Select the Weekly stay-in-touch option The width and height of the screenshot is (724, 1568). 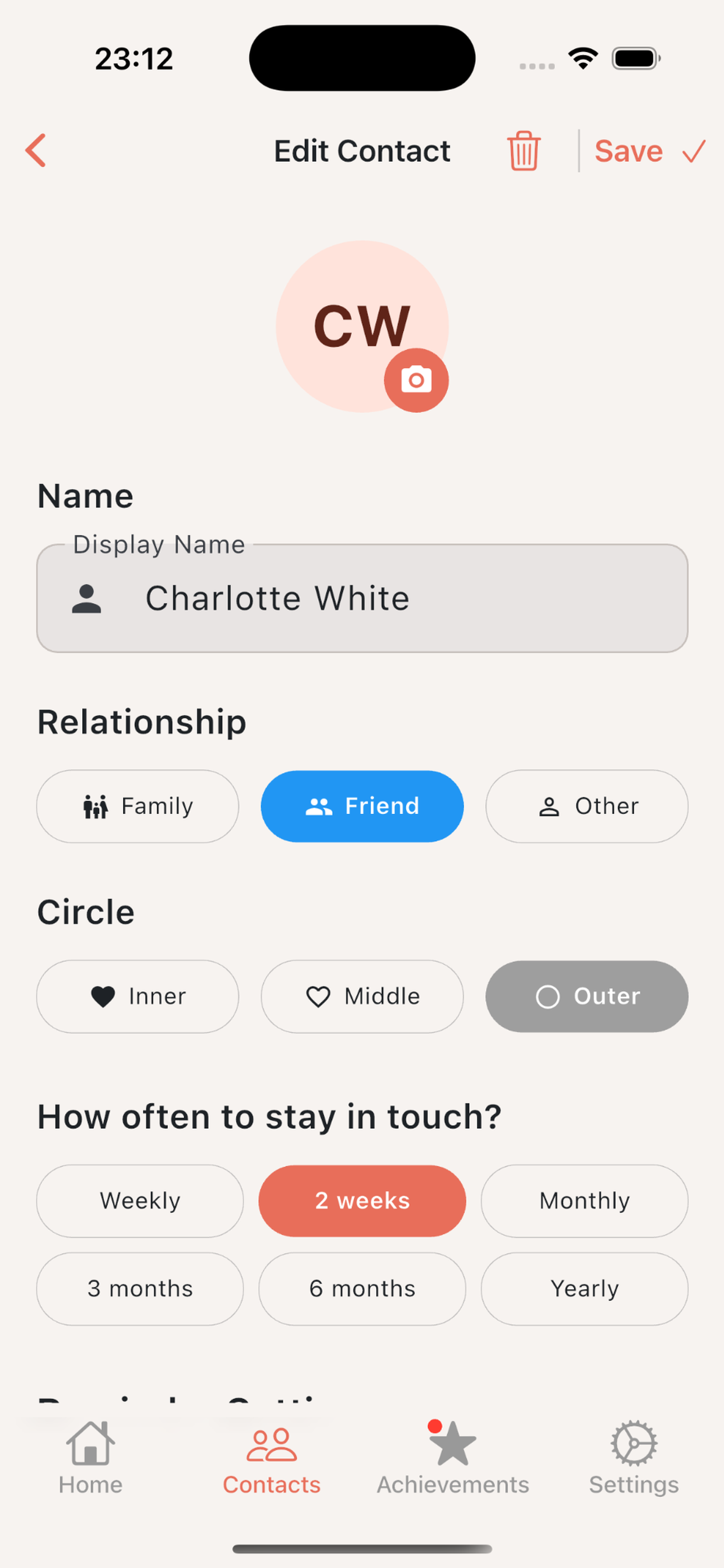(139, 1200)
